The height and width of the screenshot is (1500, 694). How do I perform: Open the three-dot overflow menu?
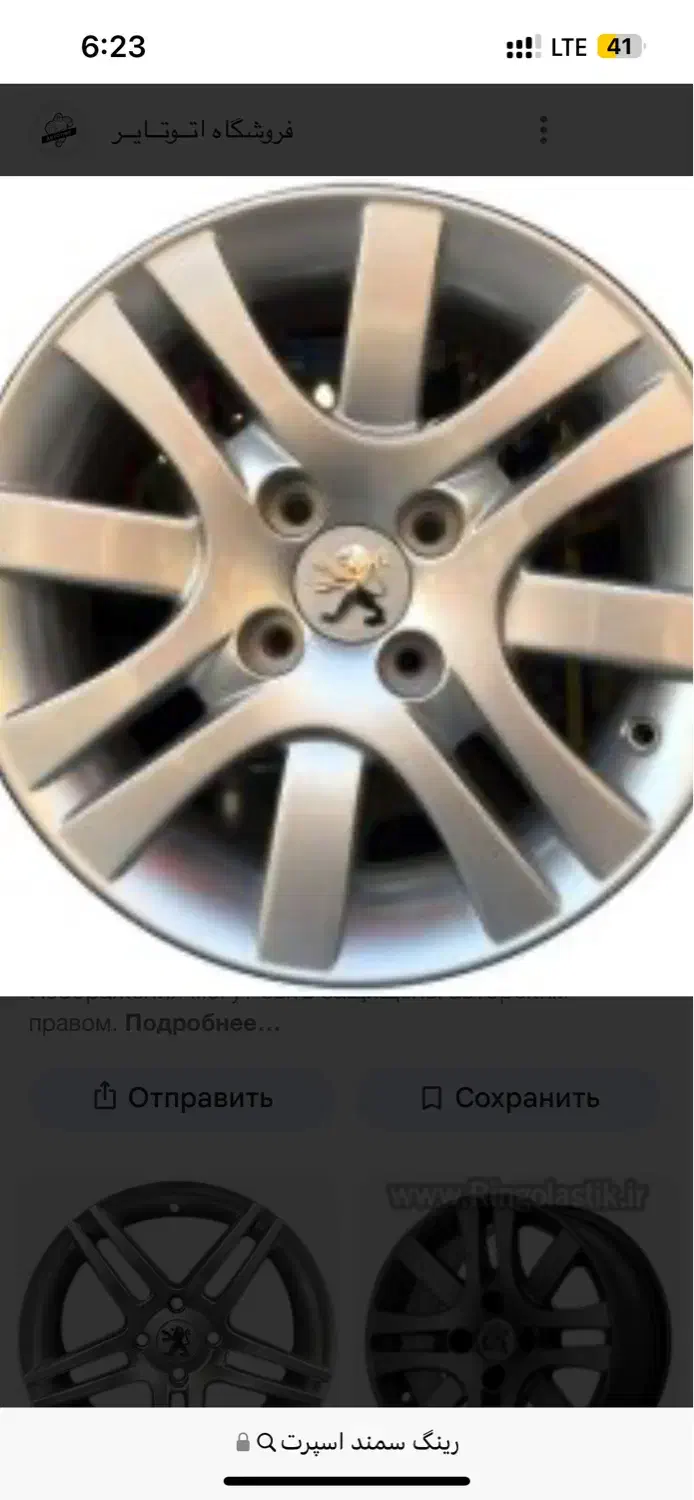(x=543, y=130)
